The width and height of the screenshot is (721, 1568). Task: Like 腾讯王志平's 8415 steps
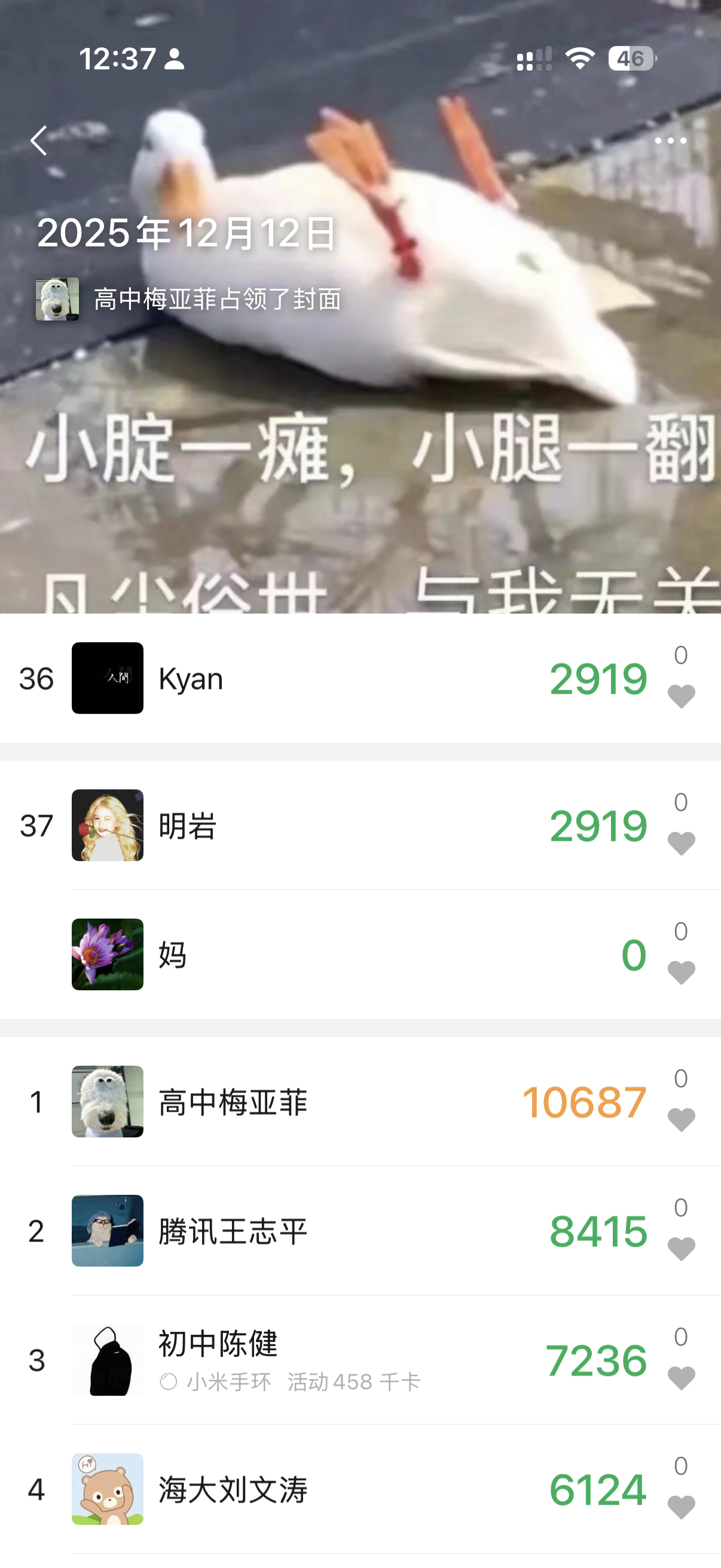pyautogui.click(x=681, y=1249)
